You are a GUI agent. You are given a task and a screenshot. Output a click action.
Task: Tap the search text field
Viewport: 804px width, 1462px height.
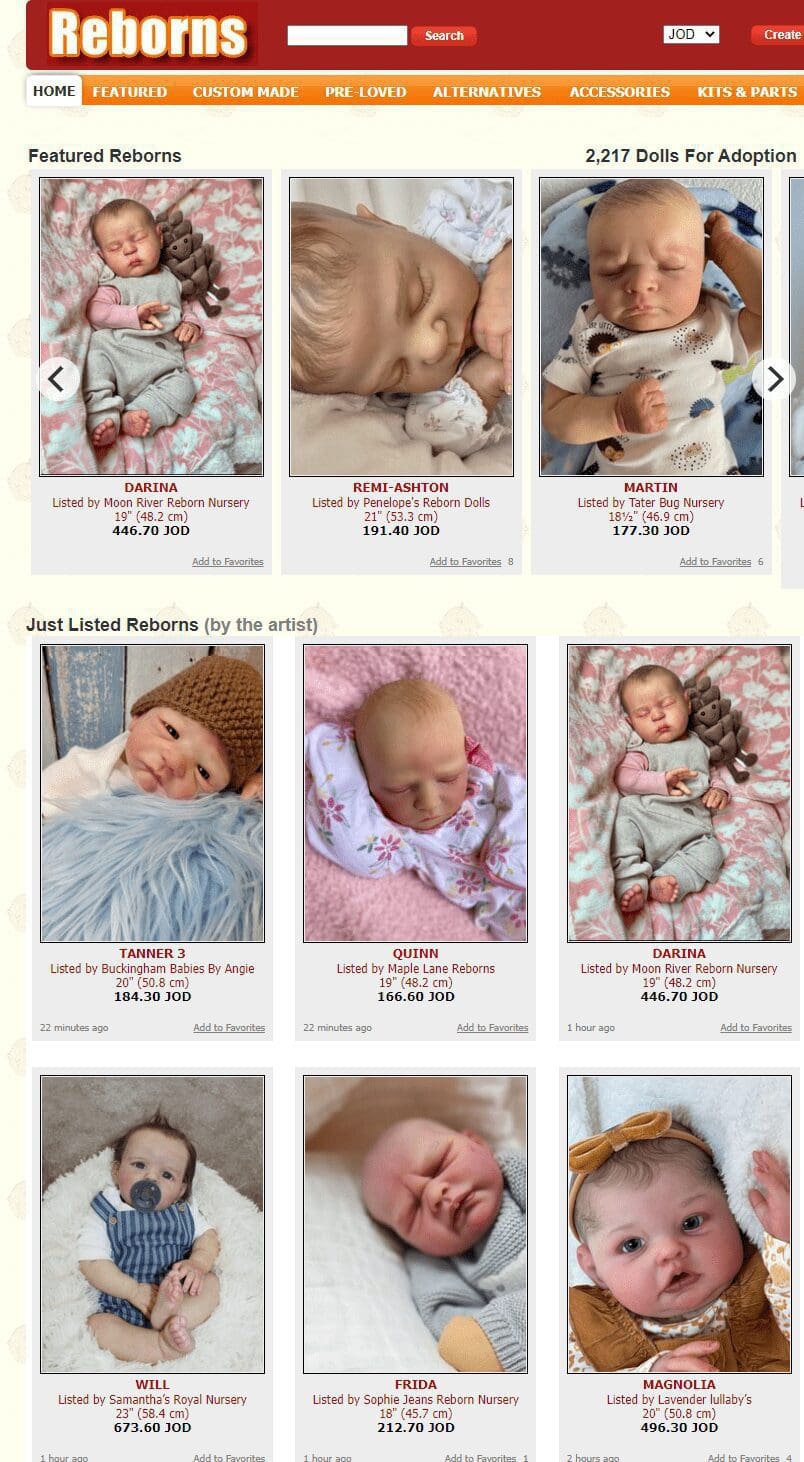click(x=347, y=36)
